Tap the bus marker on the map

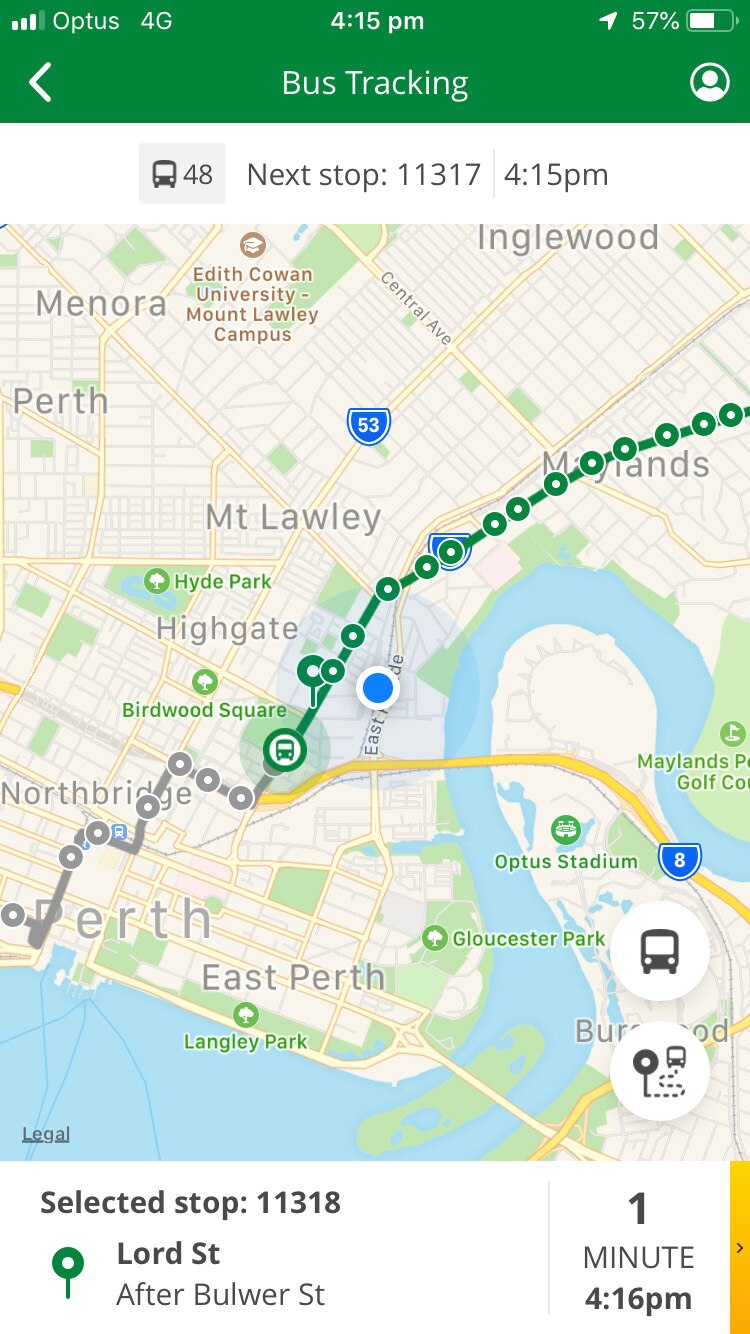(285, 748)
